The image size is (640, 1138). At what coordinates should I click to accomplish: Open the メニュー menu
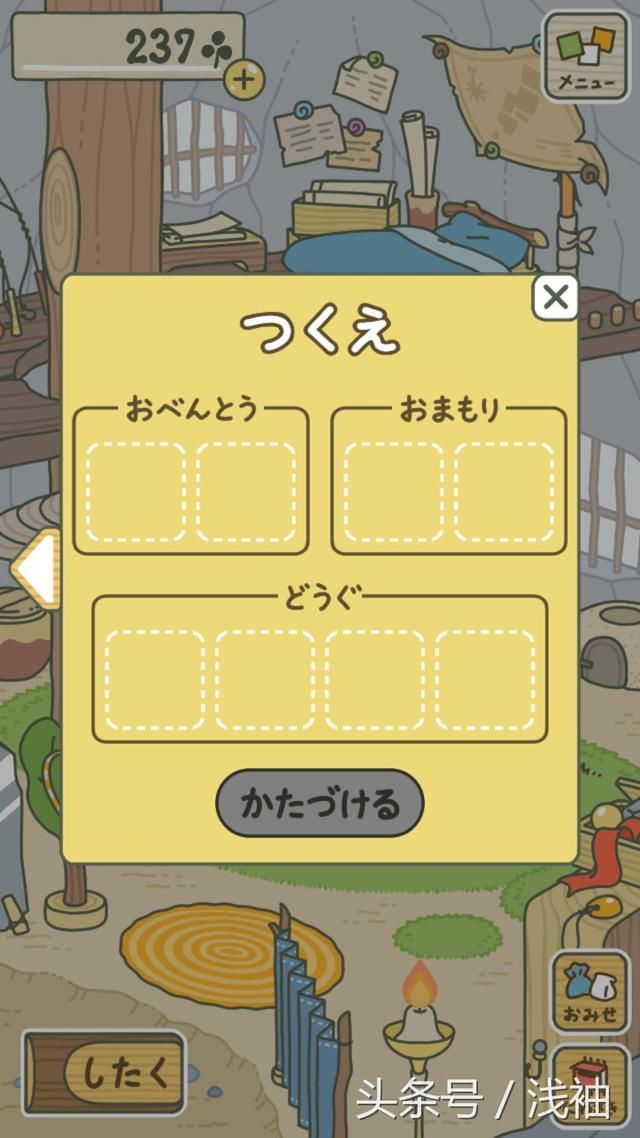tap(586, 57)
